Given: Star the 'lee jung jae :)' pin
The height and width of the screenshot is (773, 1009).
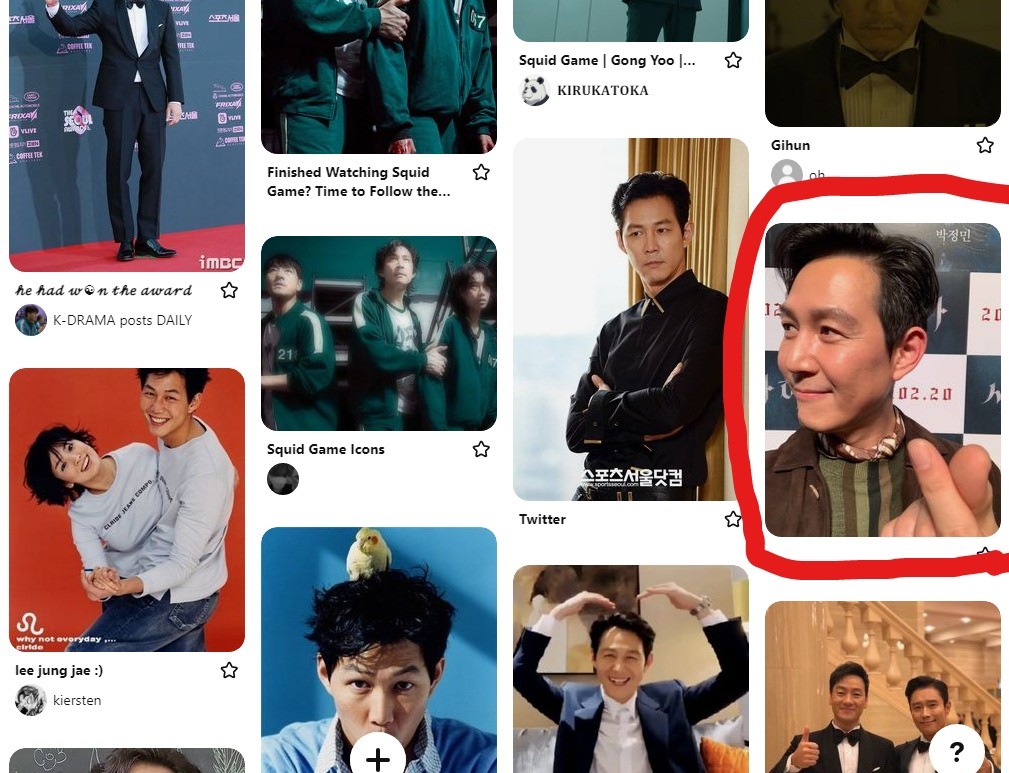Looking at the screenshot, I should click(x=229, y=670).
